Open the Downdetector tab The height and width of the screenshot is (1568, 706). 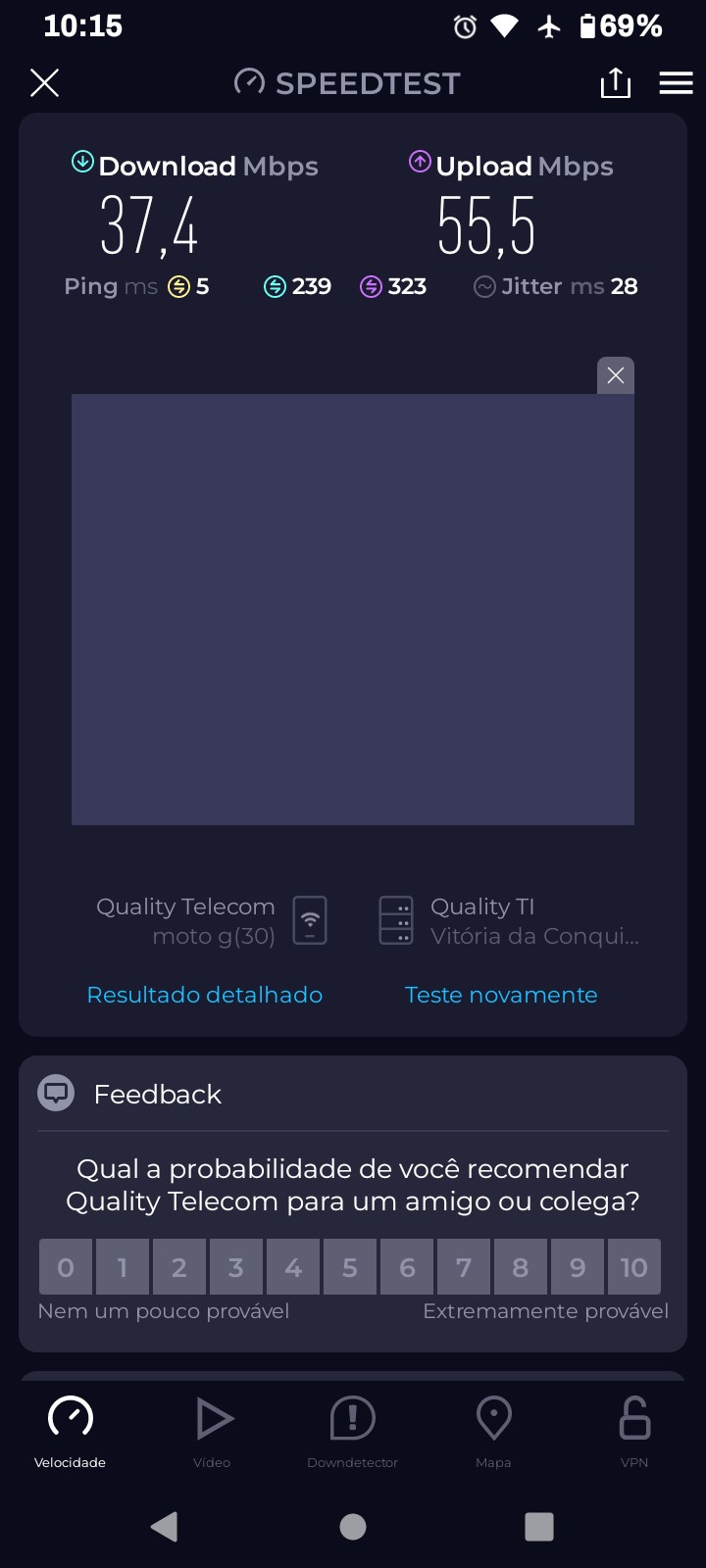(352, 1431)
